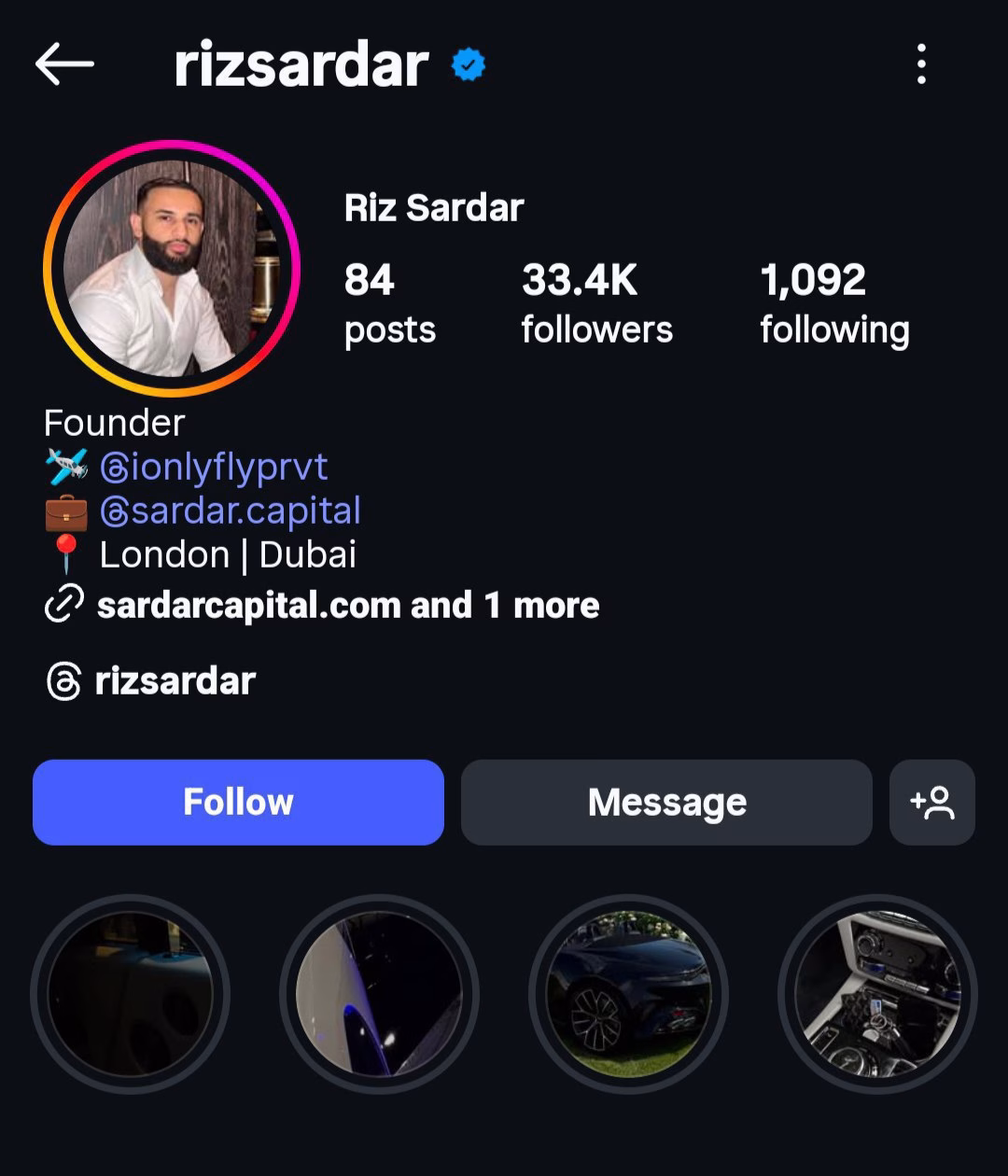Visit the @ionlyflyprvt Threads link
Screen dimensions: 1008x1176
coord(214,467)
